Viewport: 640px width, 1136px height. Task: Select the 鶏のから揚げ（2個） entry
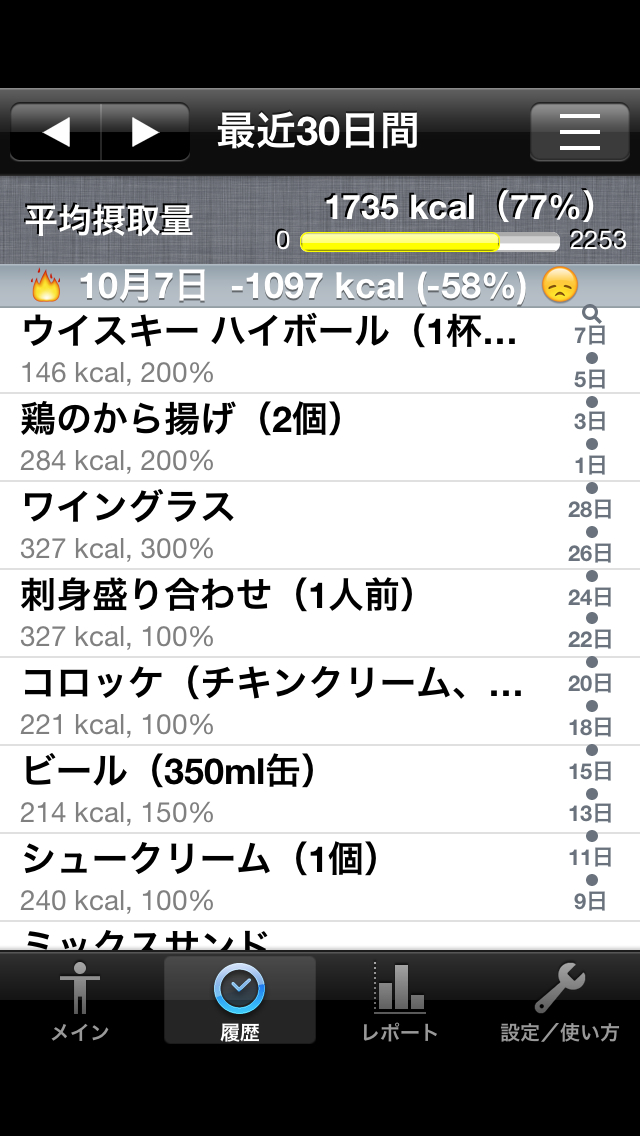(x=270, y=437)
